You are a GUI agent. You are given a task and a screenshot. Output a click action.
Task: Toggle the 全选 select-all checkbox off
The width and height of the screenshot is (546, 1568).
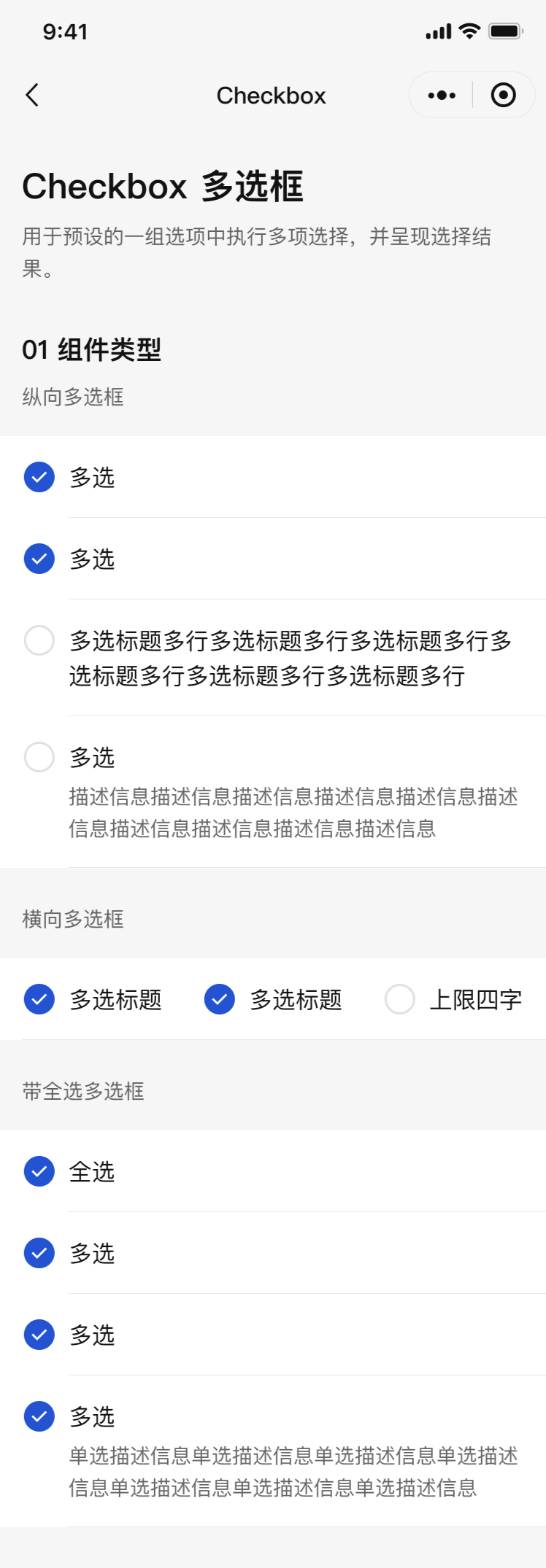click(x=38, y=1173)
